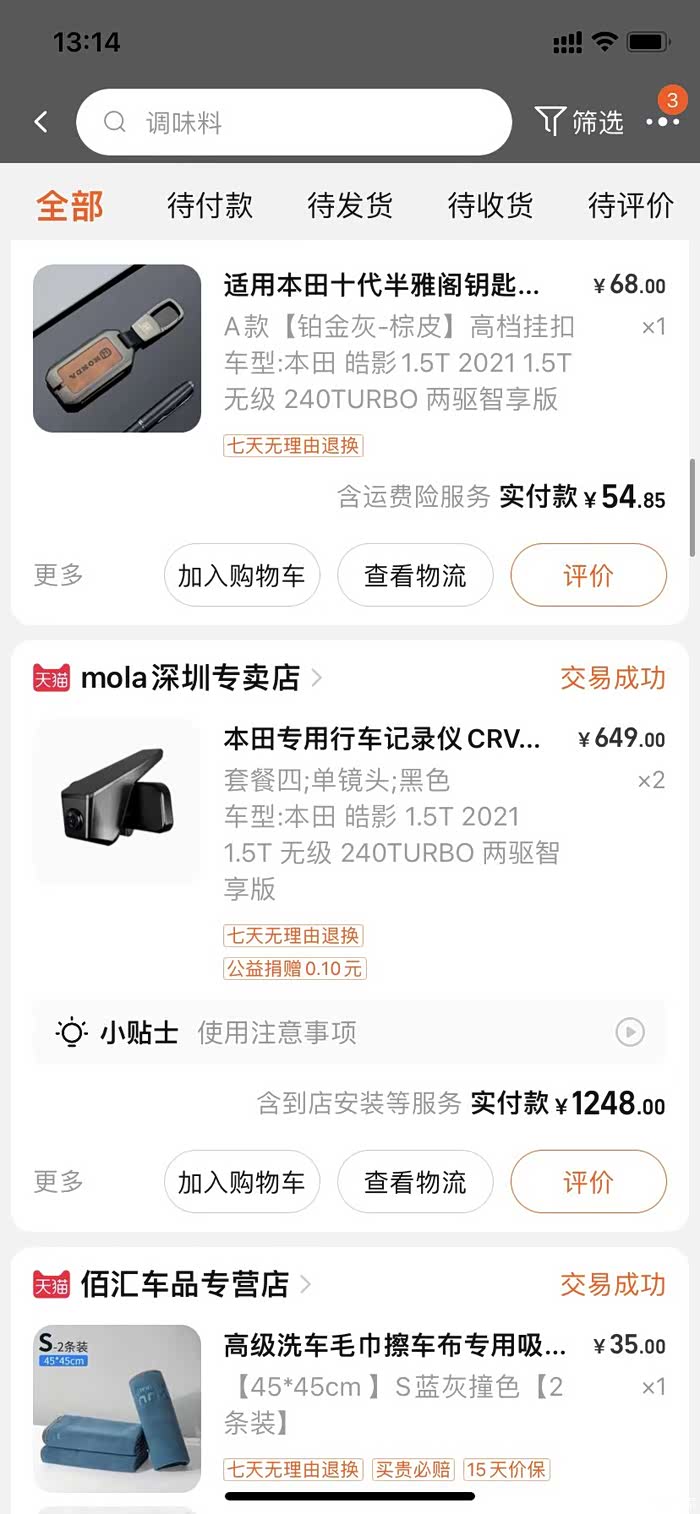Review the ¥1248.00 dash cam order

point(588,1182)
